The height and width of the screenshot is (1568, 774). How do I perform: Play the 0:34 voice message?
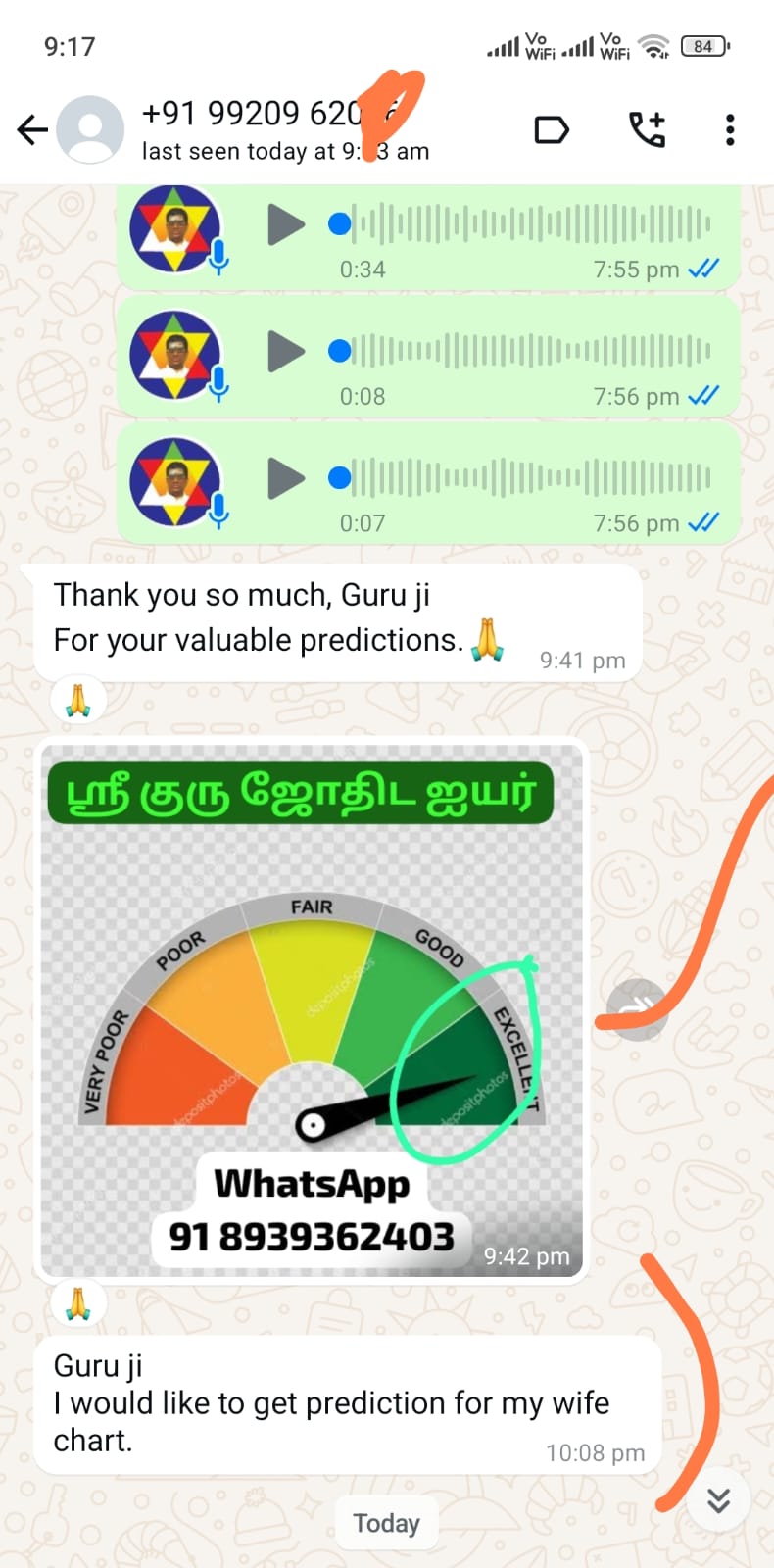point(286,225)
